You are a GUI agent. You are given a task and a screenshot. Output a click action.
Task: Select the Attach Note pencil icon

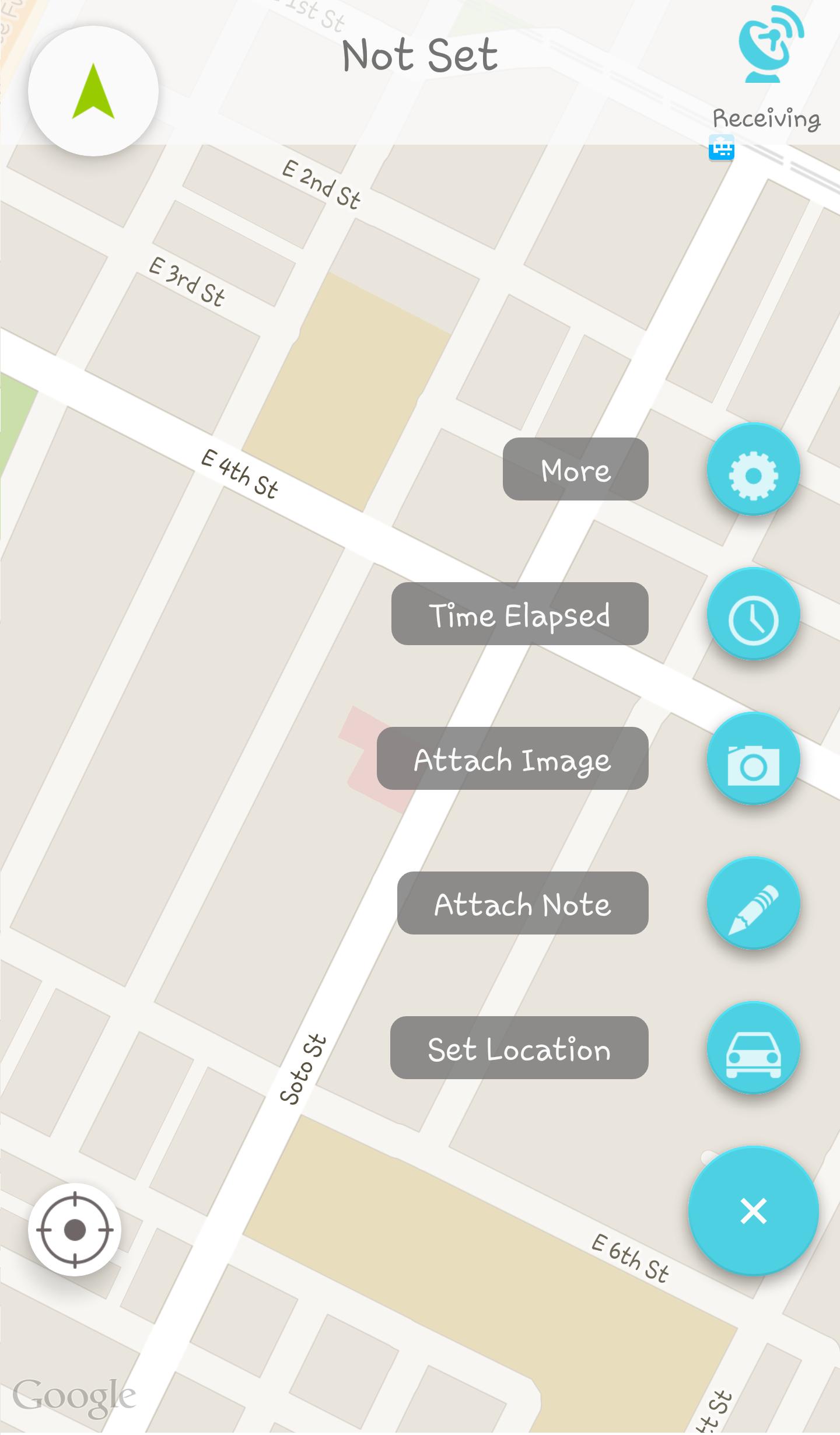(754, 904)
